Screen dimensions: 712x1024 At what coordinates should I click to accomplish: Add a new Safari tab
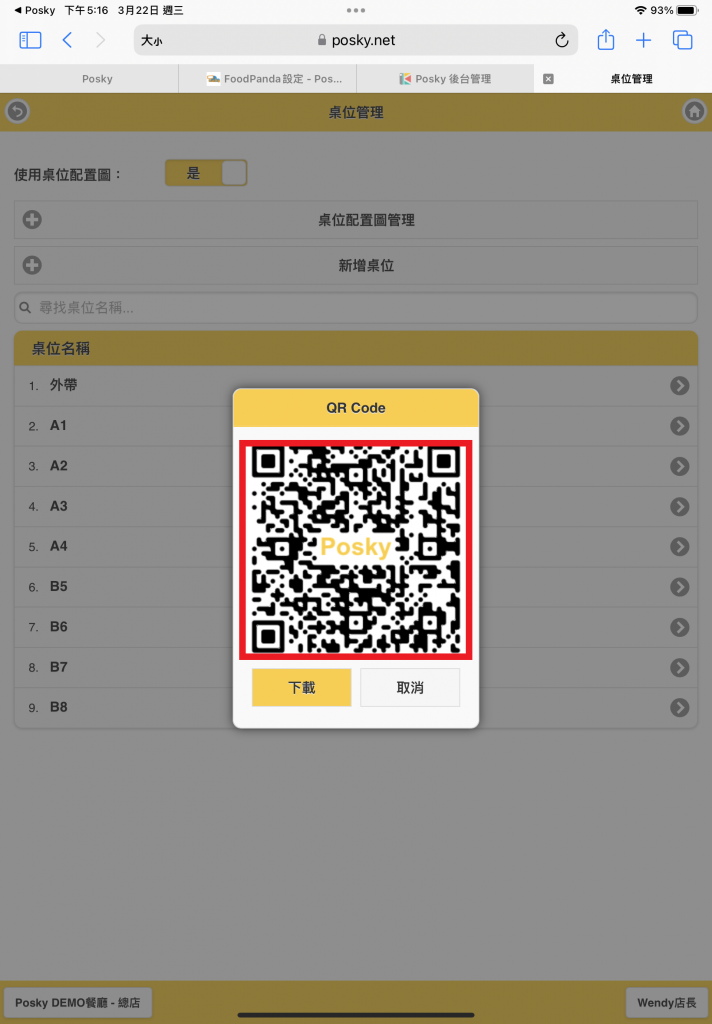click(x=643, y=40)
